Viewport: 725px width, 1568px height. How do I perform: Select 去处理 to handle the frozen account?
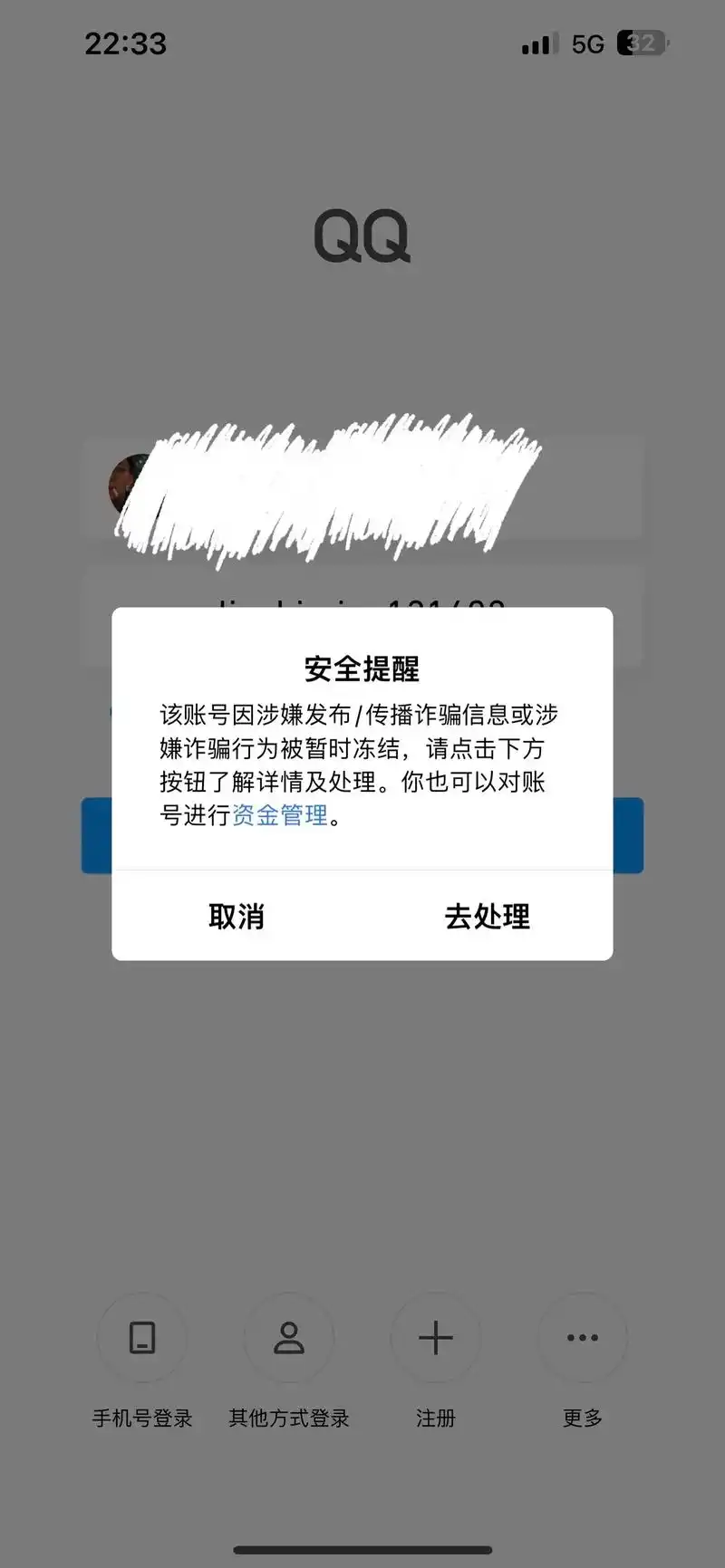click(487, 916)
